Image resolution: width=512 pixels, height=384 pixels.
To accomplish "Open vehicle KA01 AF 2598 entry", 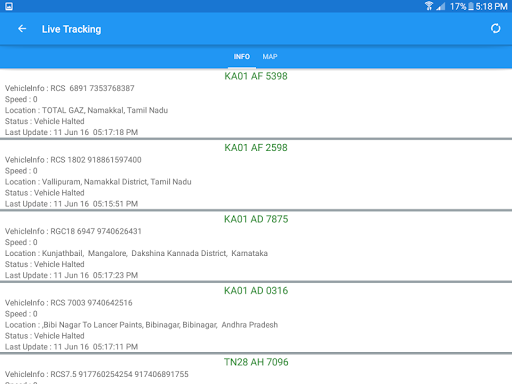I will (x=256, y=175).
